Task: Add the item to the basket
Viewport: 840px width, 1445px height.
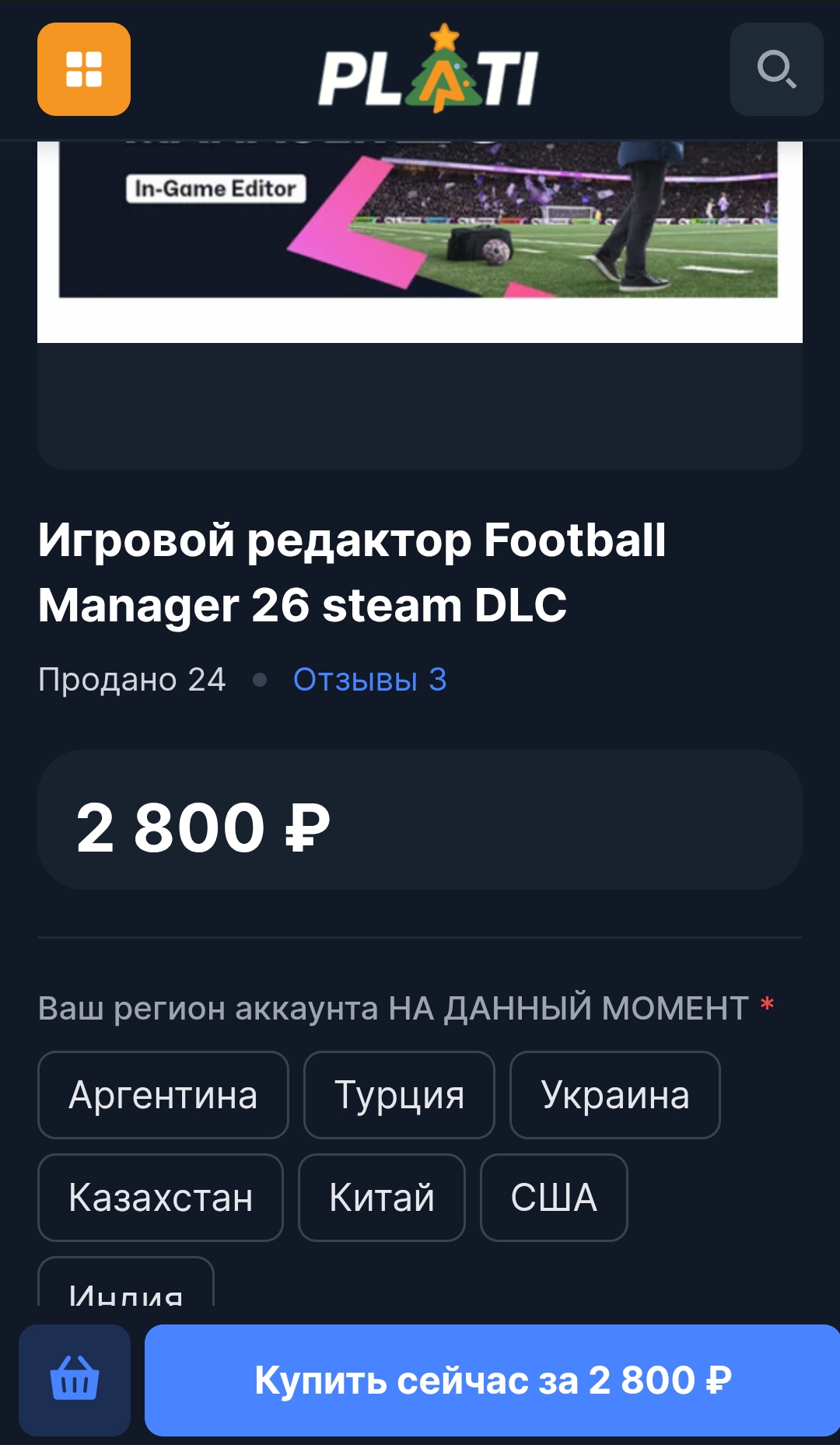Action: point(75,1380)
